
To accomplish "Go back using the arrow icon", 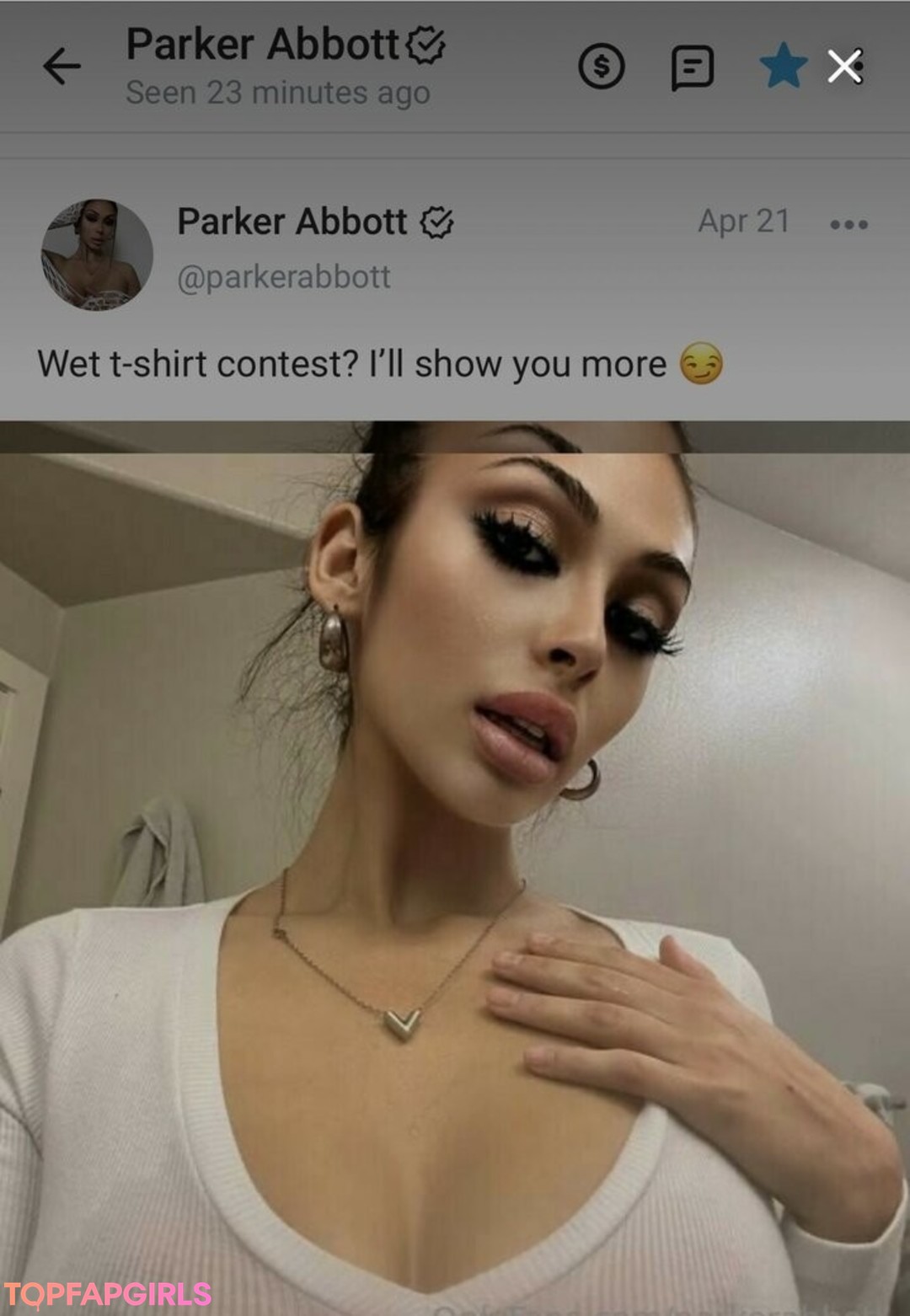I will (x=62, y=67).
